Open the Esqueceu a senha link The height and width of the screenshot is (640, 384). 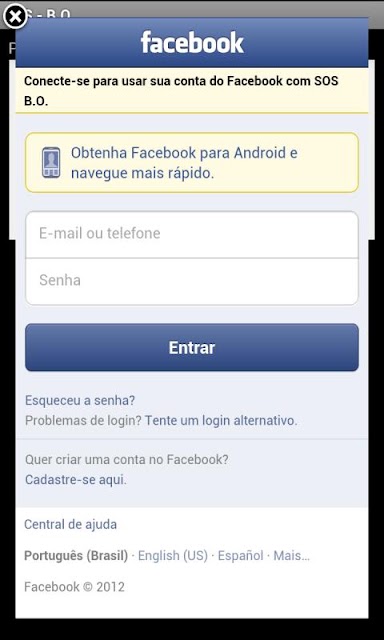click(80, 400)
